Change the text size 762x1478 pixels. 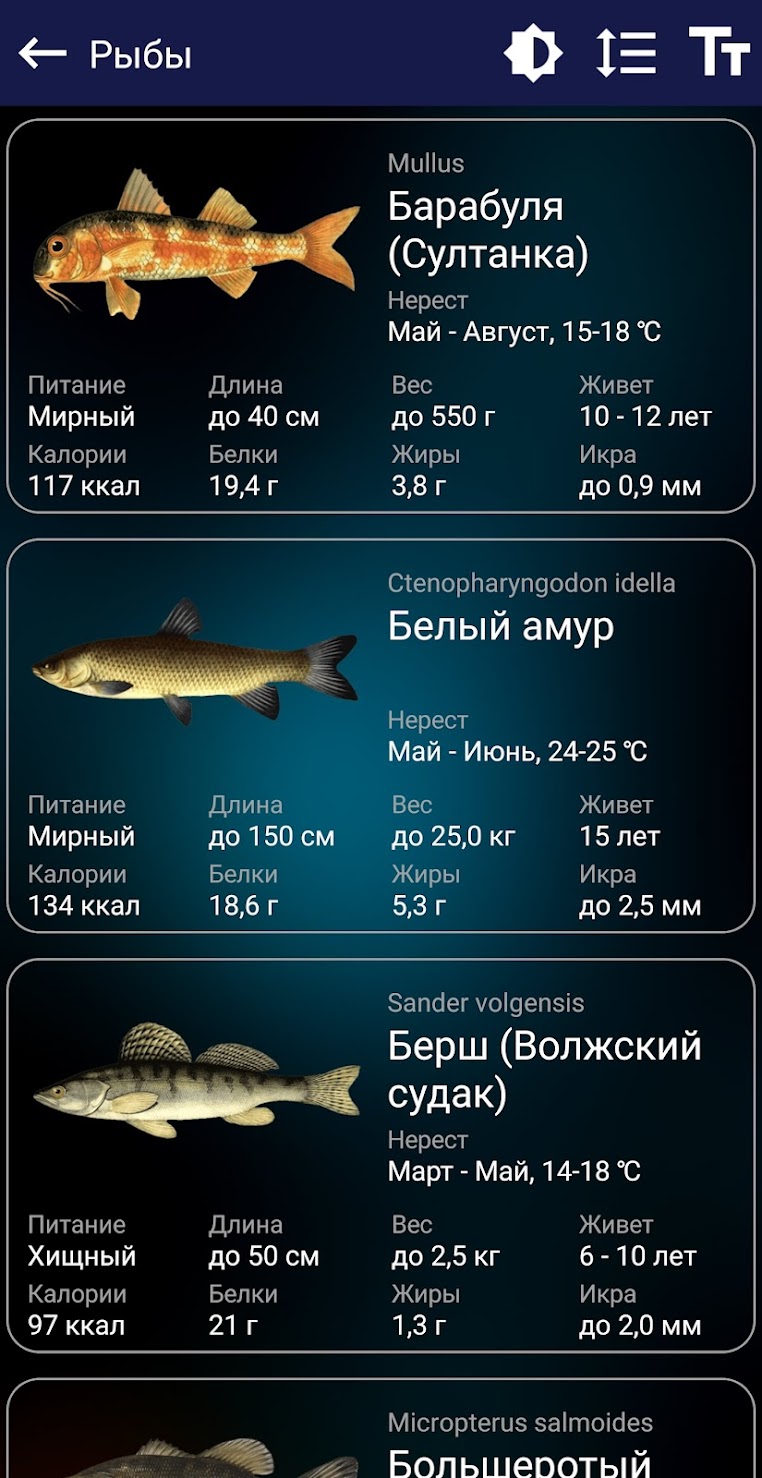pos(718,54)
